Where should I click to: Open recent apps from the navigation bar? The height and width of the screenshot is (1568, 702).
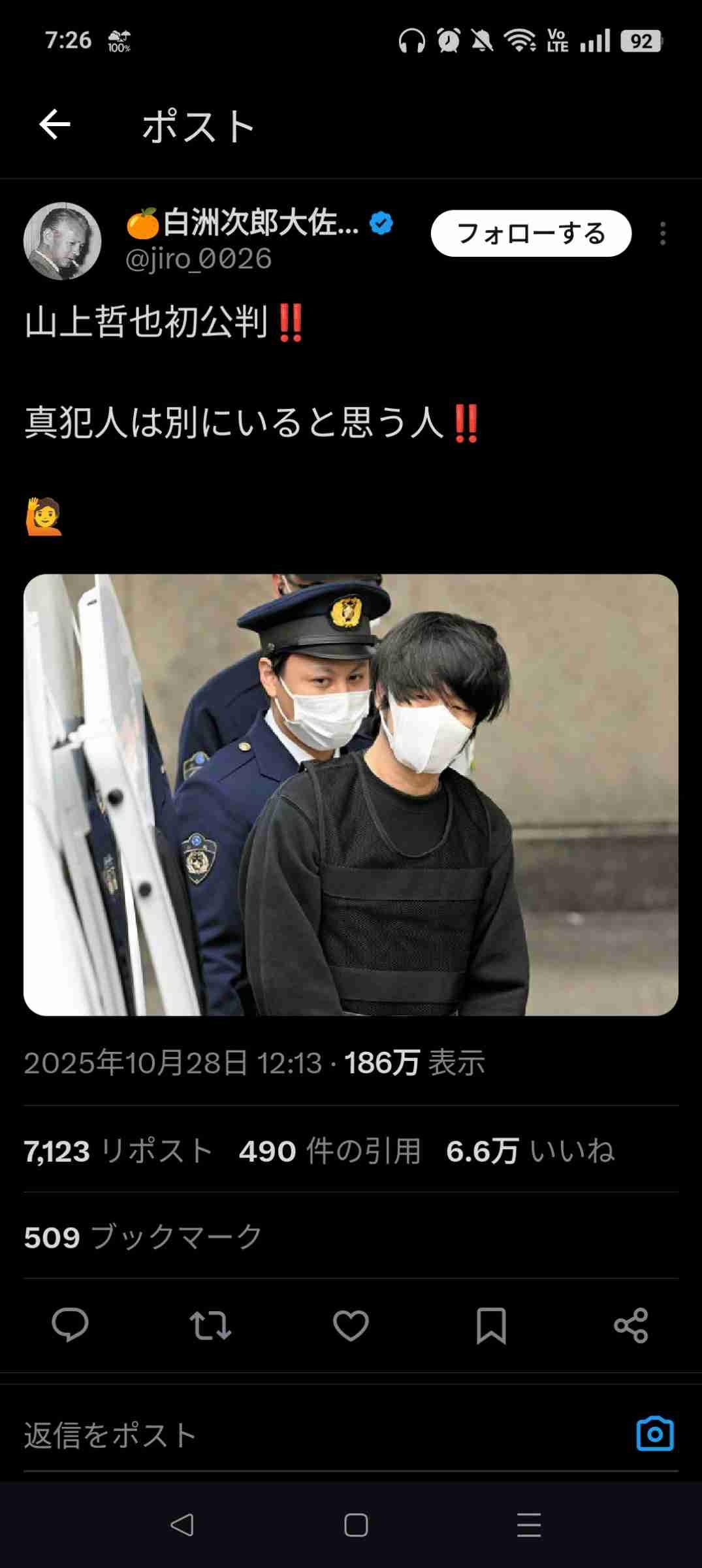(528, 1525)
